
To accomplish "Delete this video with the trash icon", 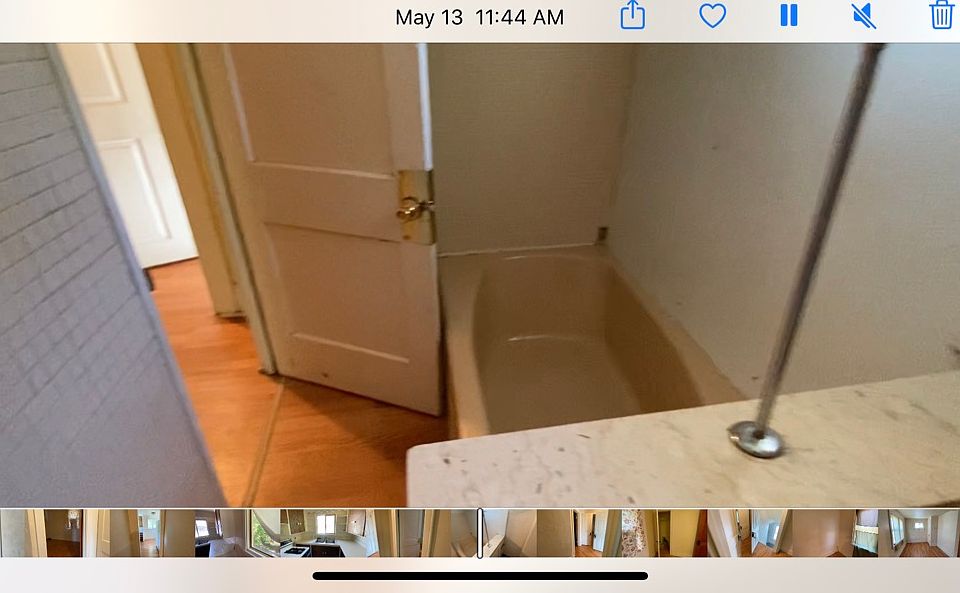I will click(x=941, y=16).
